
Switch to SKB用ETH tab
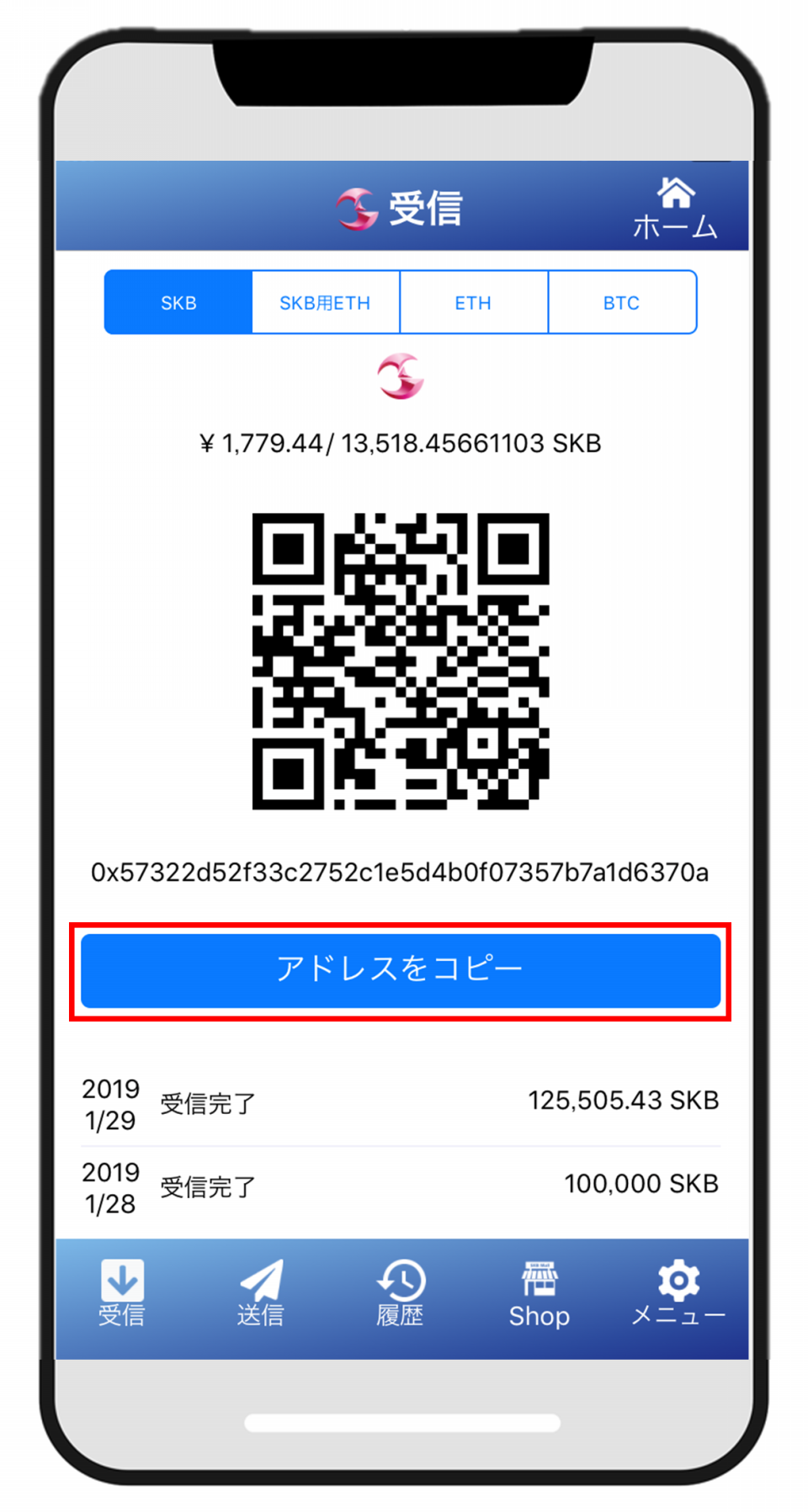click(x=326, y=303)
